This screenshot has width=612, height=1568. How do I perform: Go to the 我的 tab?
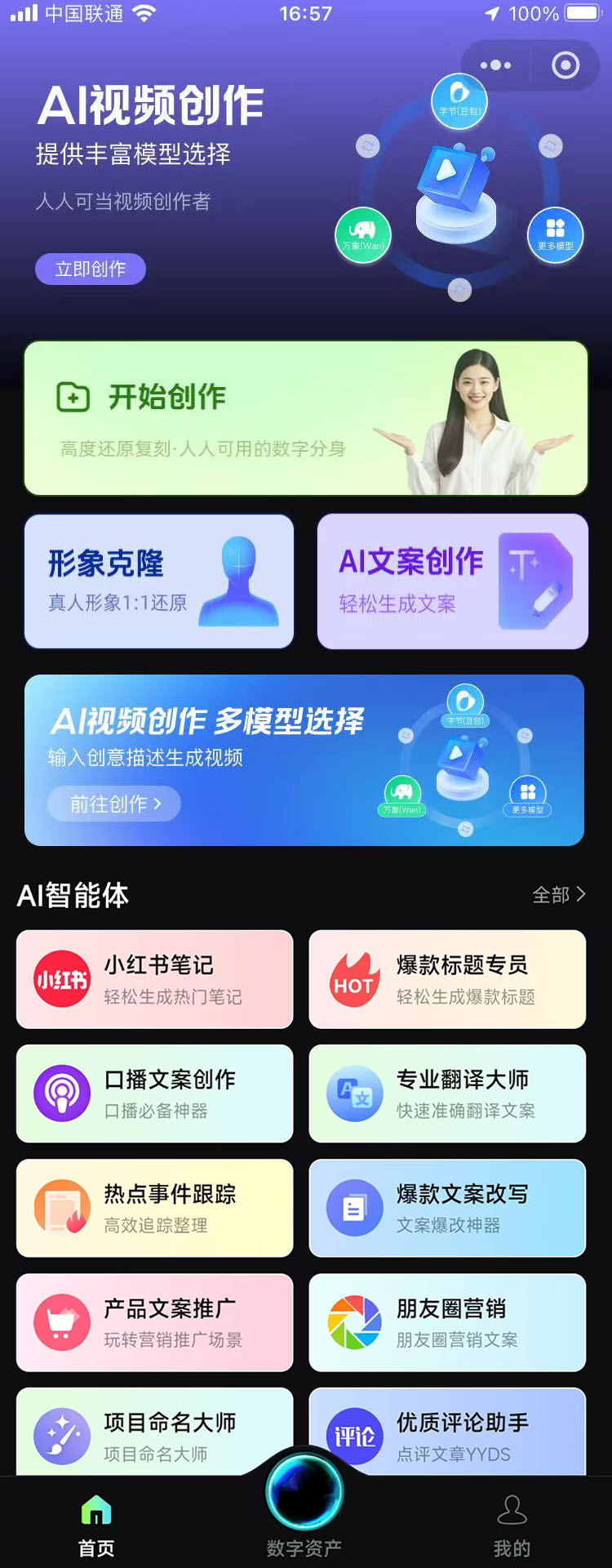pos(512,1526)
